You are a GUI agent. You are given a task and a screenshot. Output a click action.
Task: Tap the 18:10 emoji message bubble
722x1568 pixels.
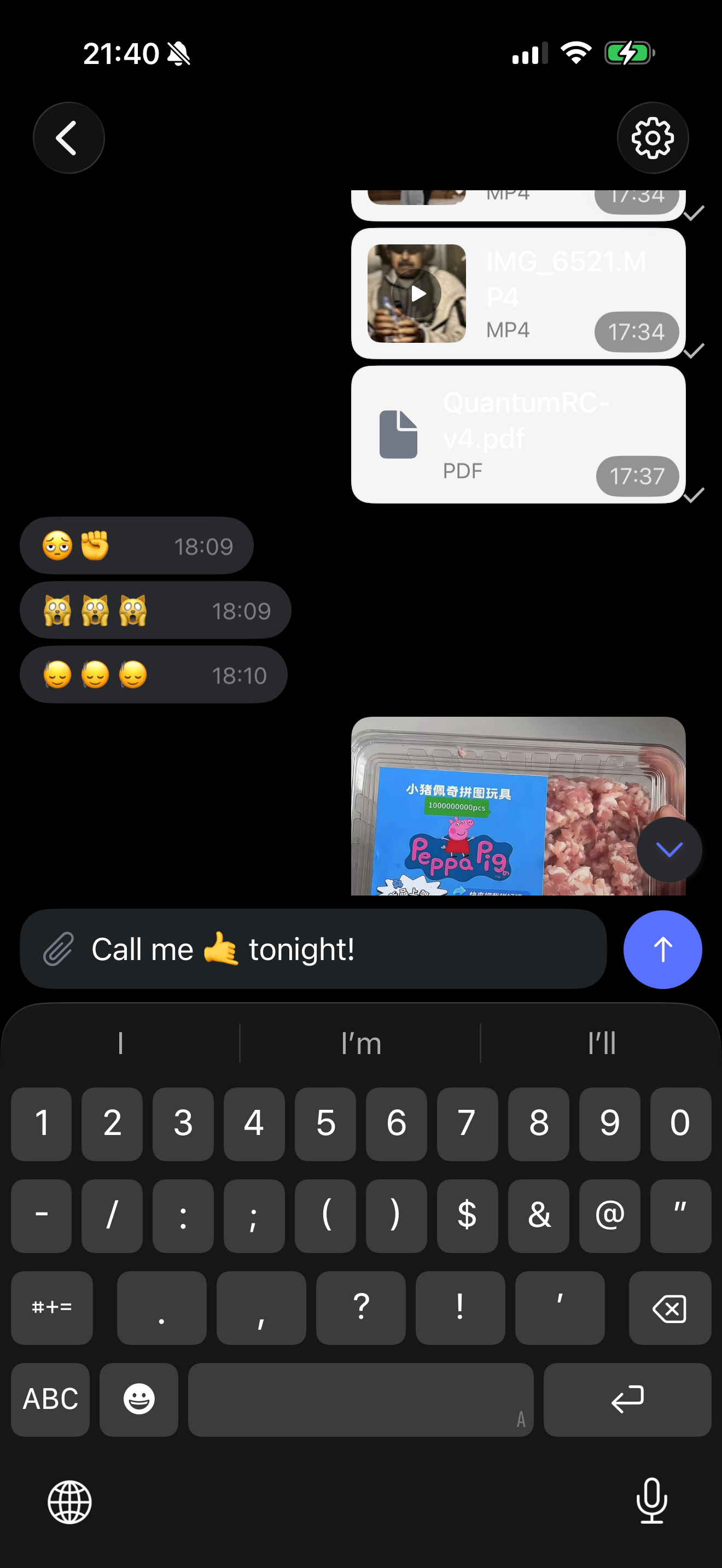click(153, 675)
